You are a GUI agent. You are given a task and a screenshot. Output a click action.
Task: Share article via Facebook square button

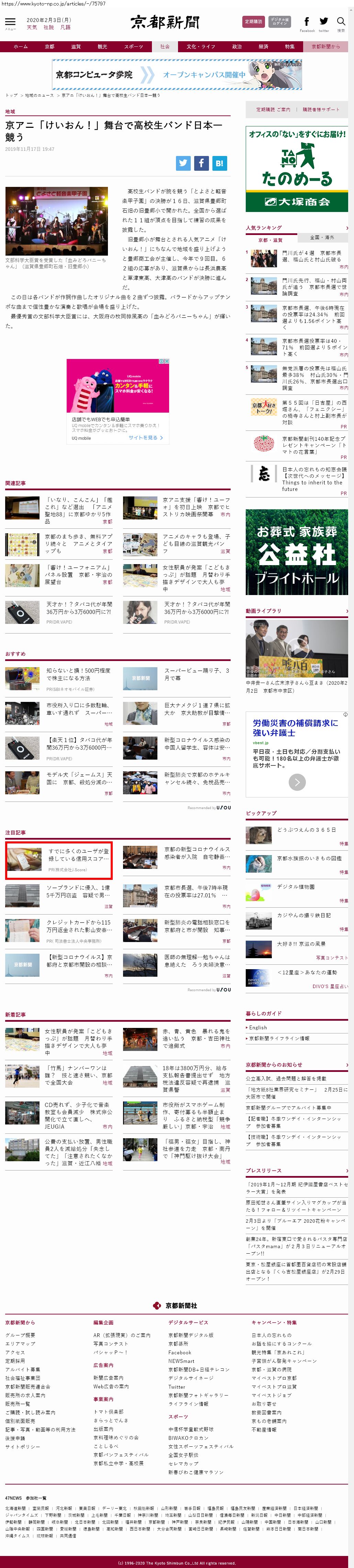pyautogui.click(x=201, y=163)
